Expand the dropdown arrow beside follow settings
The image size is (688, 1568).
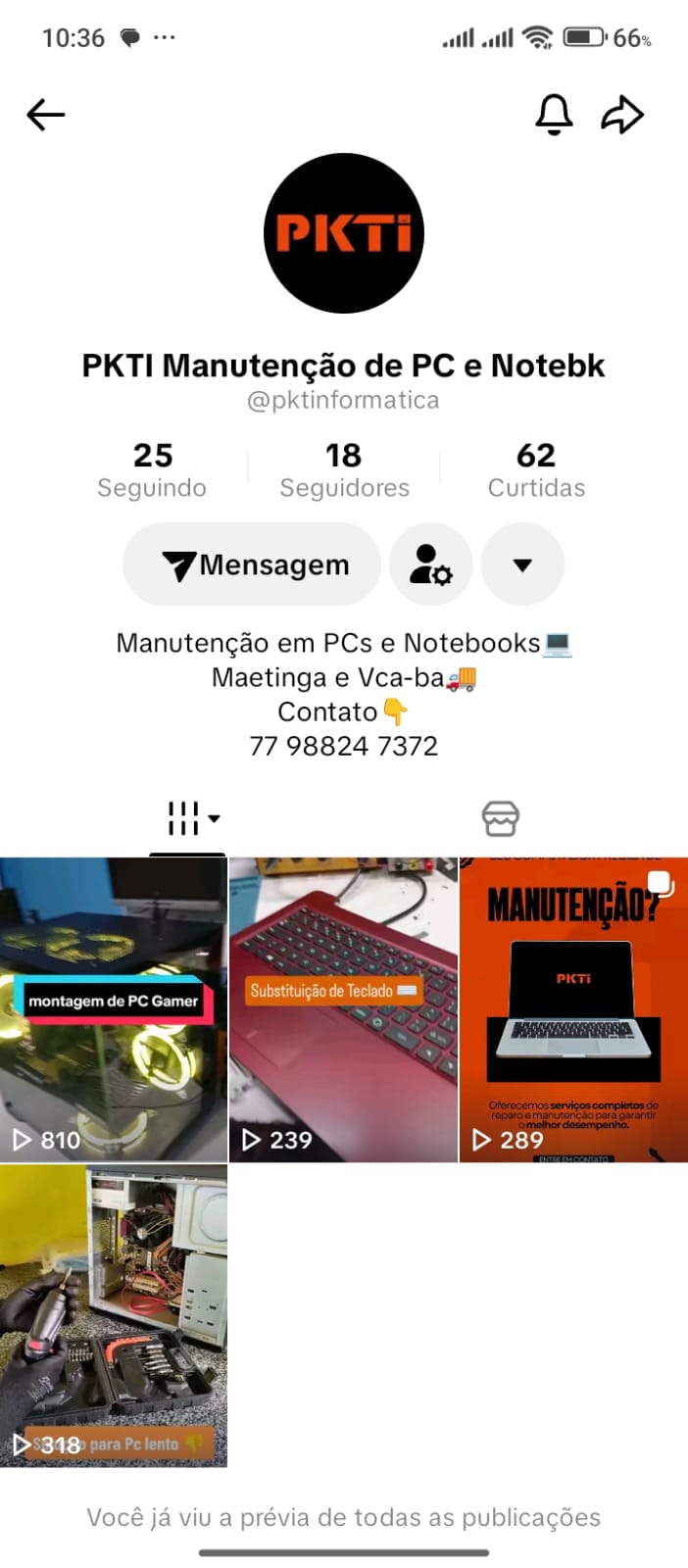click(522, 564)
